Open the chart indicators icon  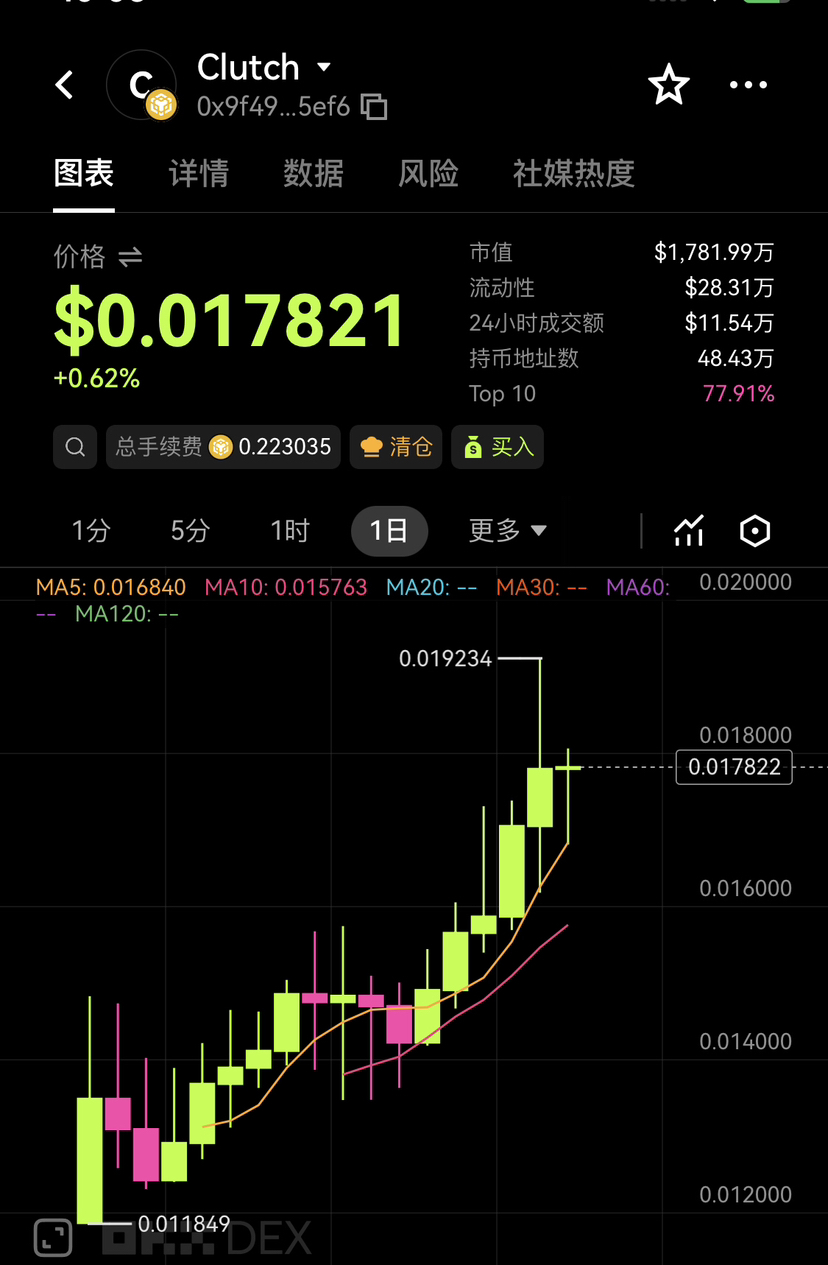689,531
